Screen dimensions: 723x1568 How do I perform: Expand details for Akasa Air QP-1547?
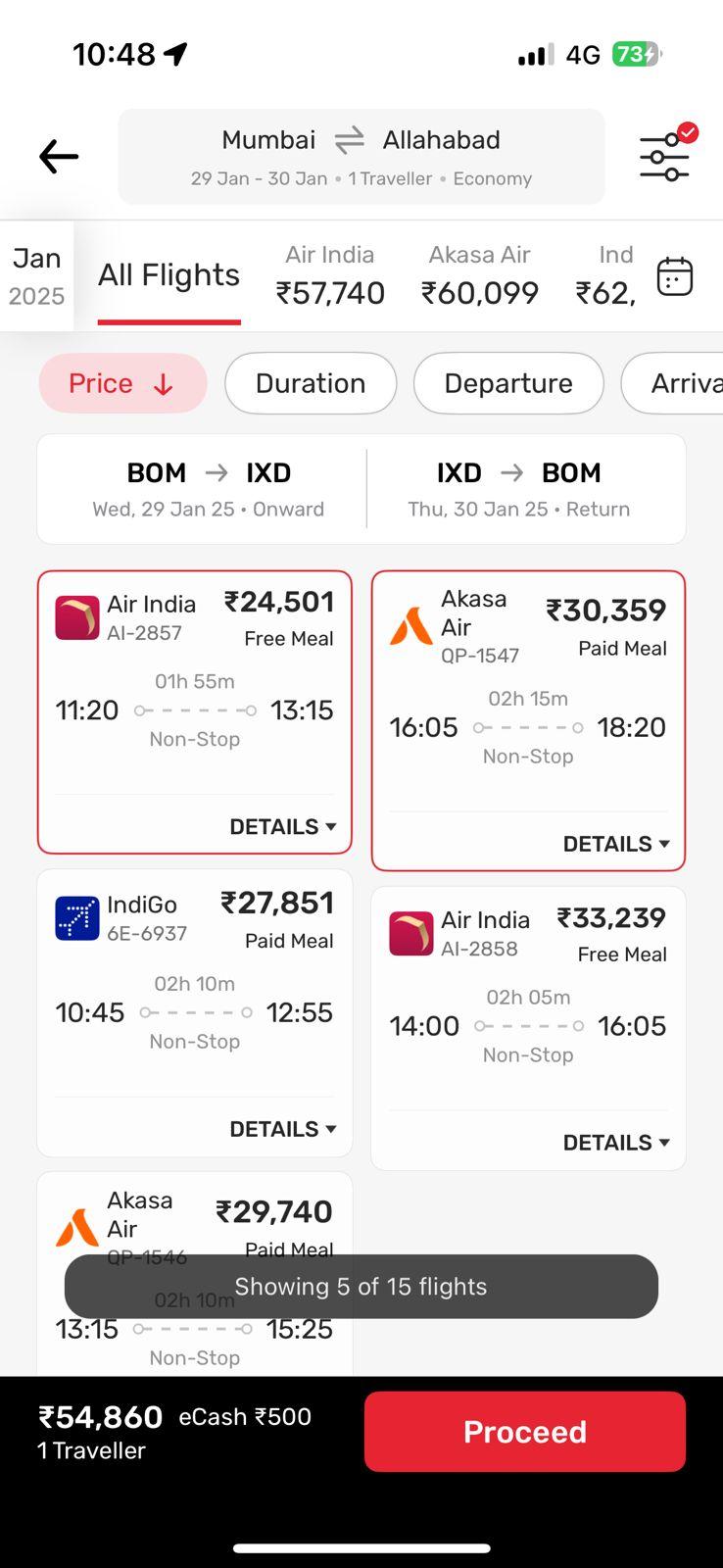pos(616,844)
